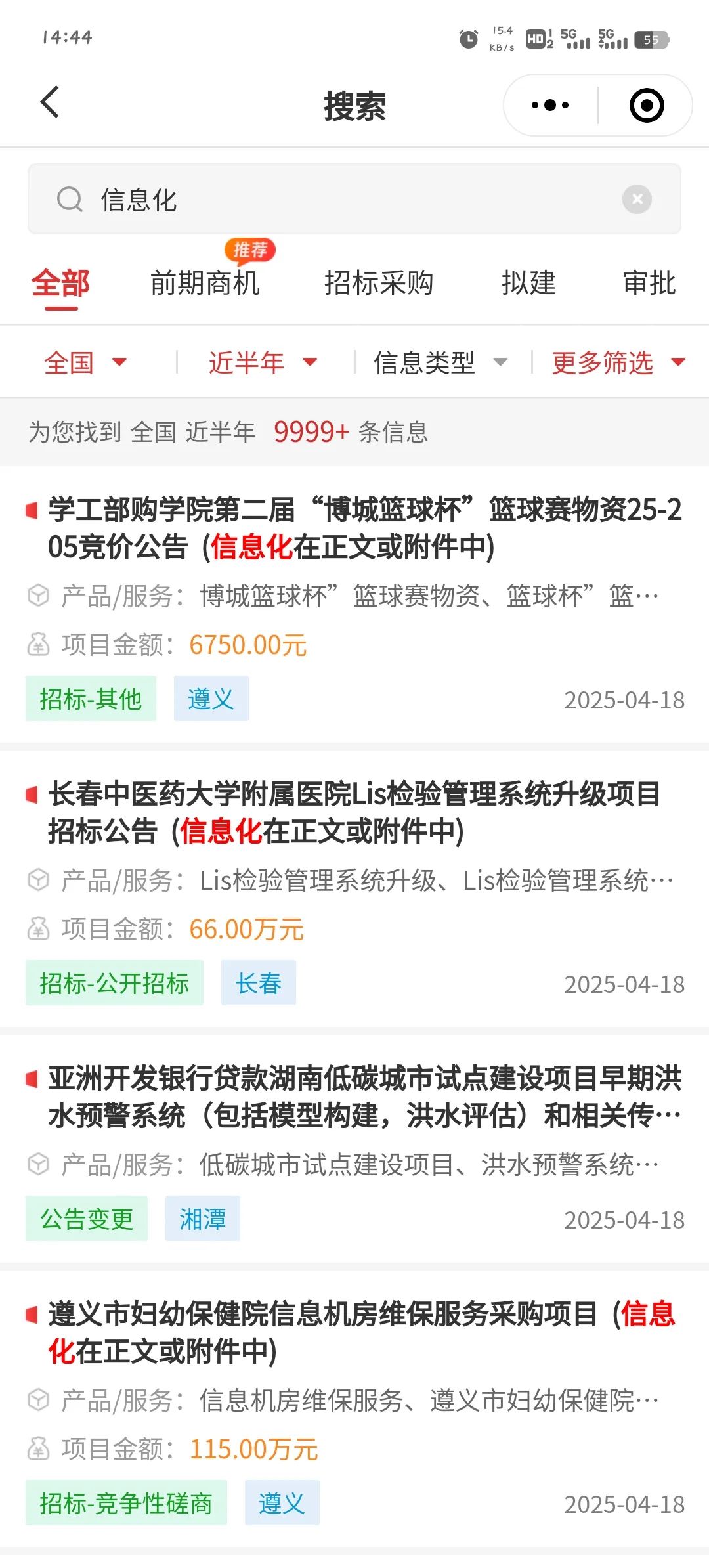The width and height of the screenshot is (709, 1568).
Task: Switch to the 审批 tab
Action: point(649,284)
